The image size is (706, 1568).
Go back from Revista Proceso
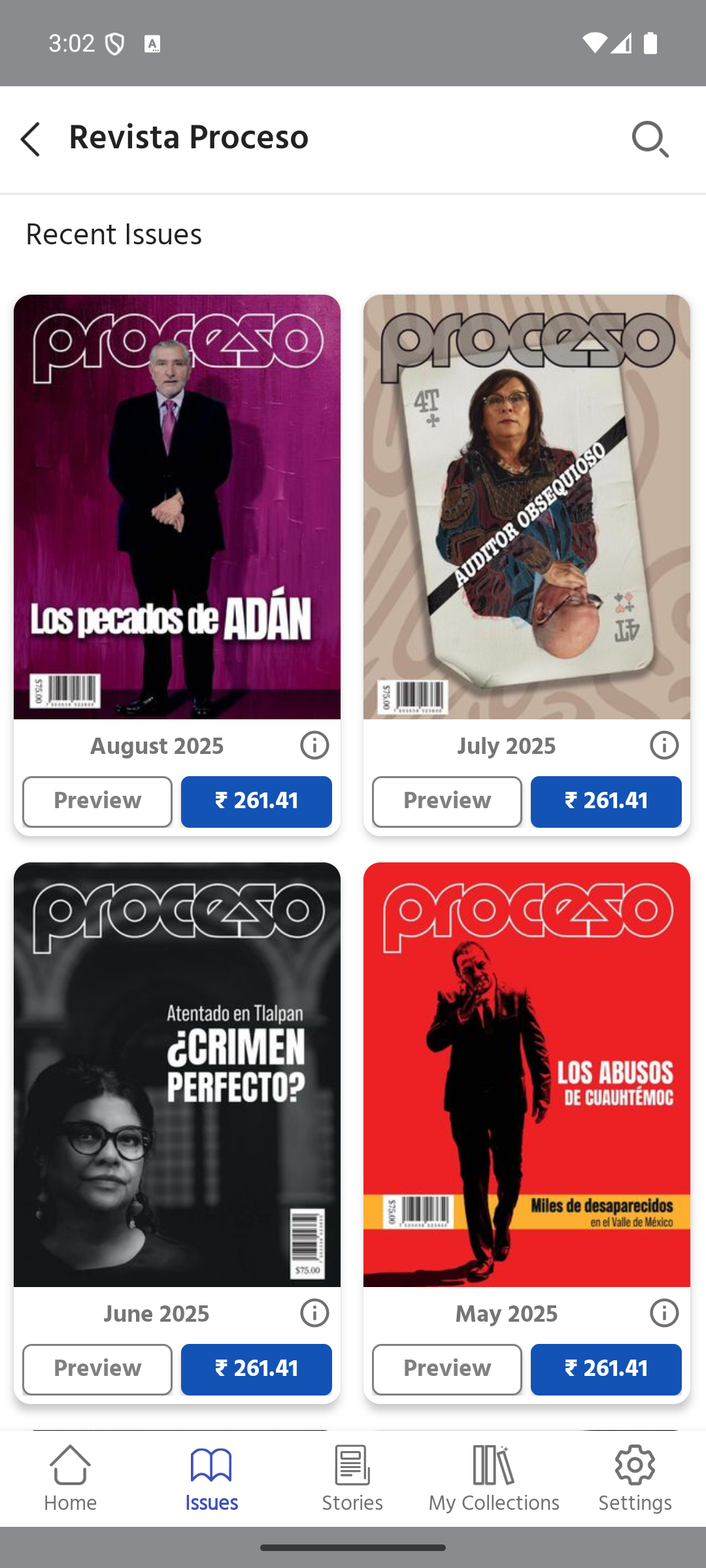point(31,139)
